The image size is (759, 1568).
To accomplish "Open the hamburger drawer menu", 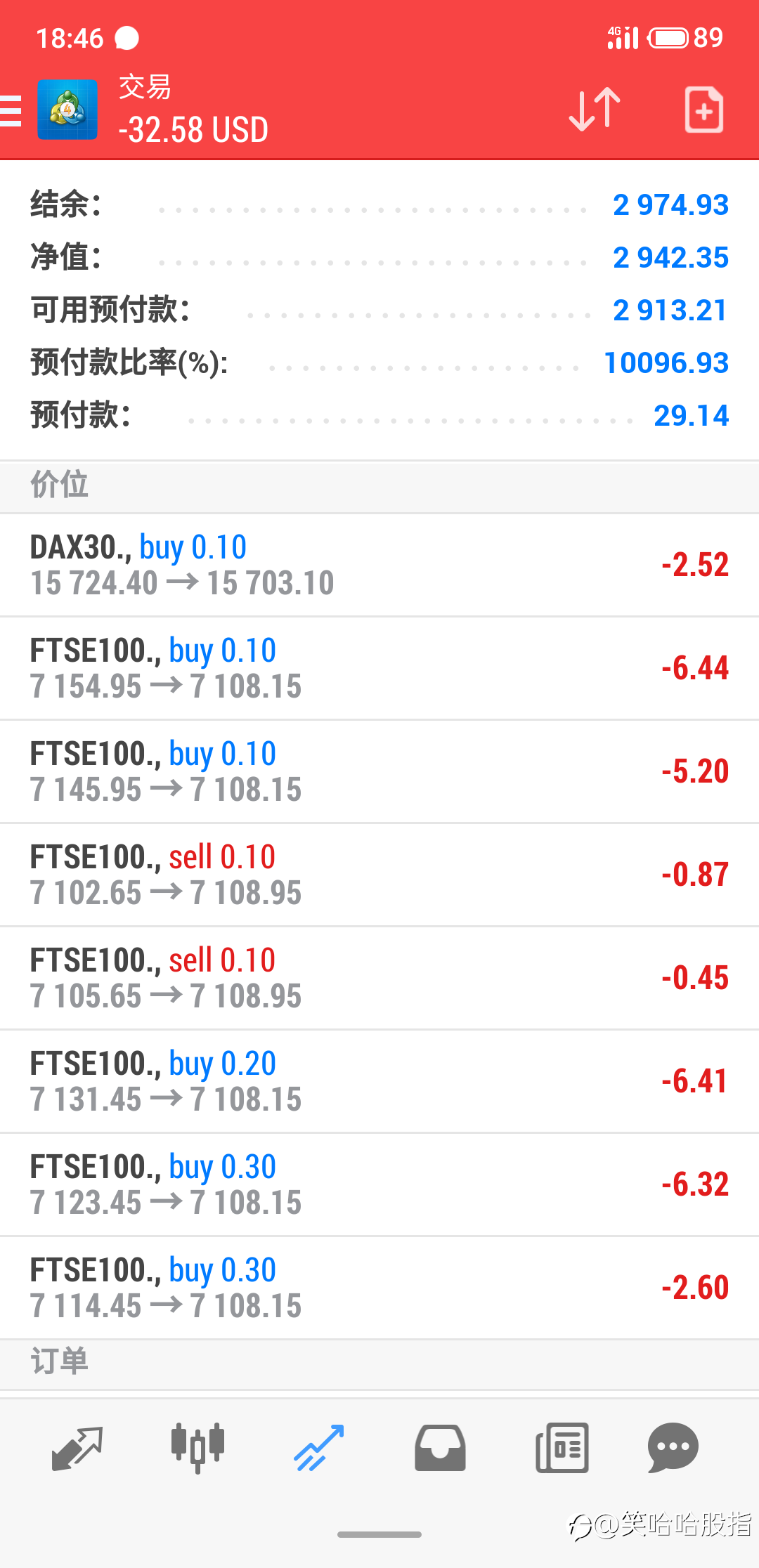I will (x=11, y=110).
